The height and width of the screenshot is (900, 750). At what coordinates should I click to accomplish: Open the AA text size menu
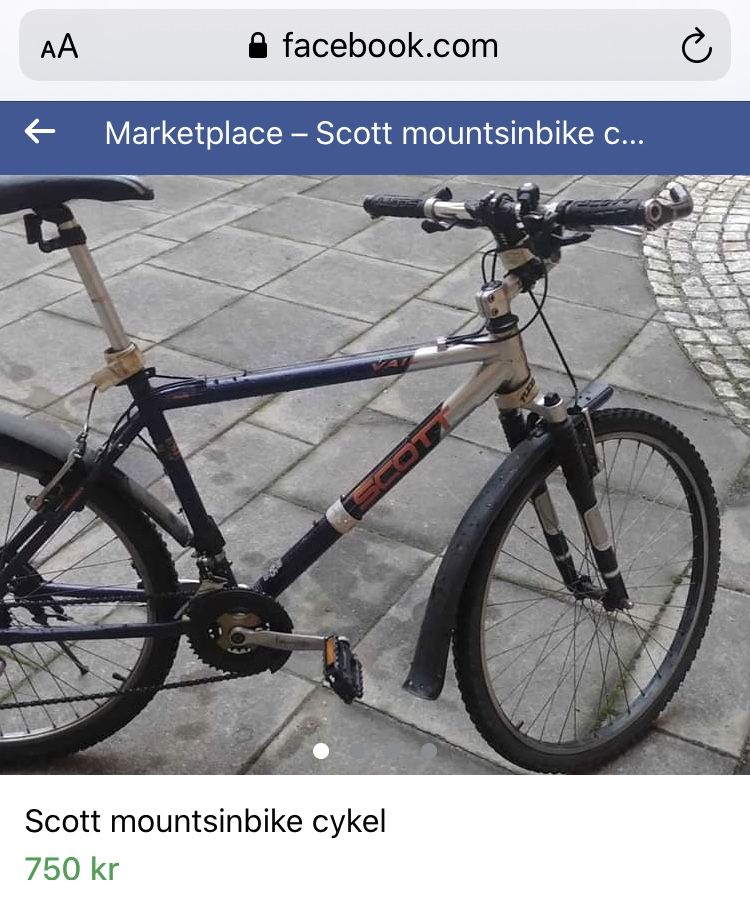pos(59,47)
